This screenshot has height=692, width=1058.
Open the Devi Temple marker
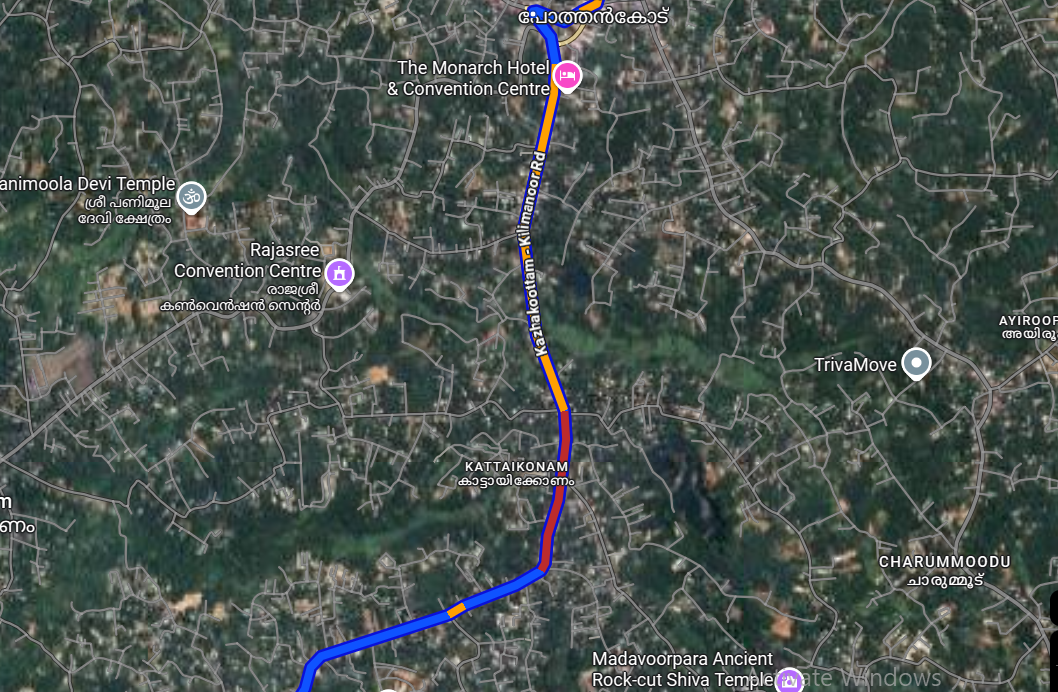tap(192, 197)
